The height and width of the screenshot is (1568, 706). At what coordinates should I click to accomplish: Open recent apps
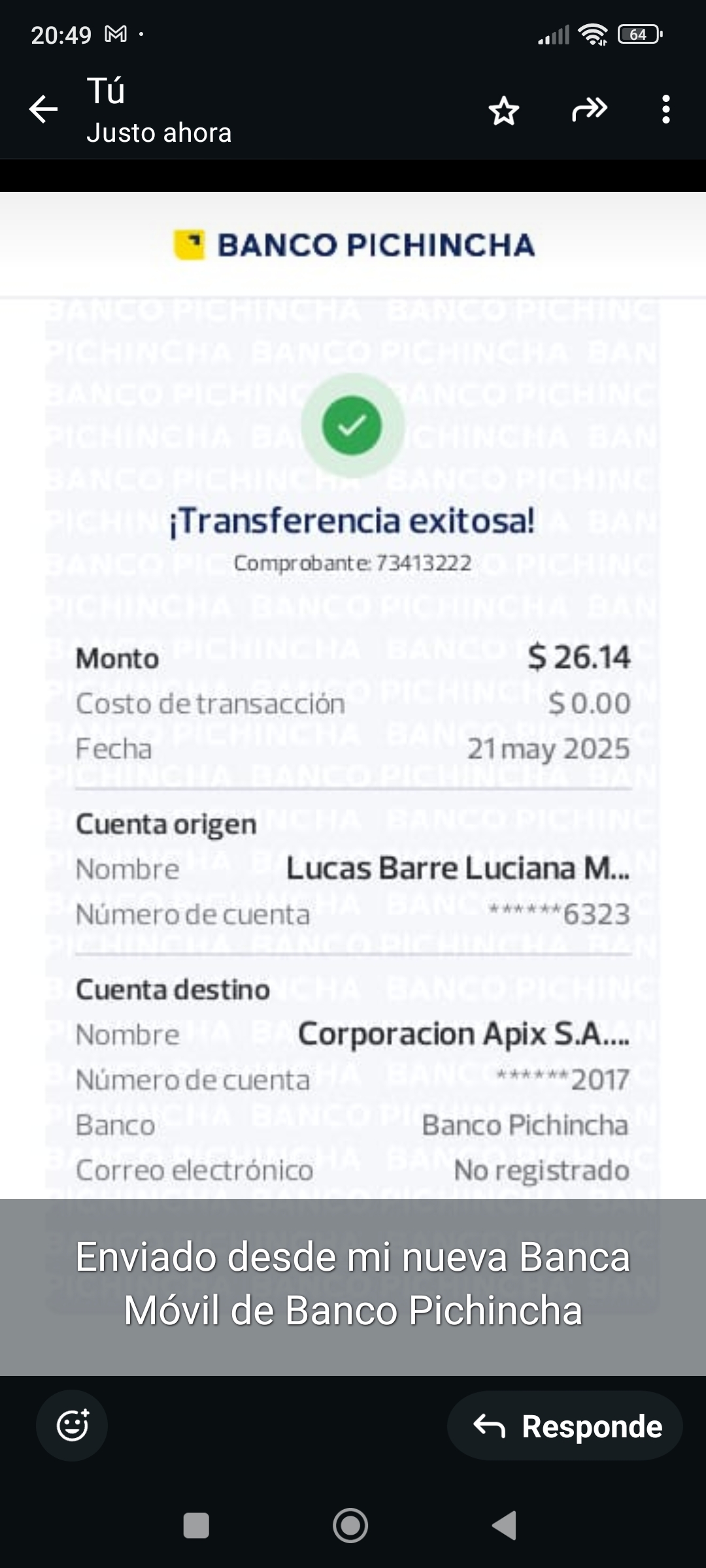pyautogui.click(x=196, y=1526)
